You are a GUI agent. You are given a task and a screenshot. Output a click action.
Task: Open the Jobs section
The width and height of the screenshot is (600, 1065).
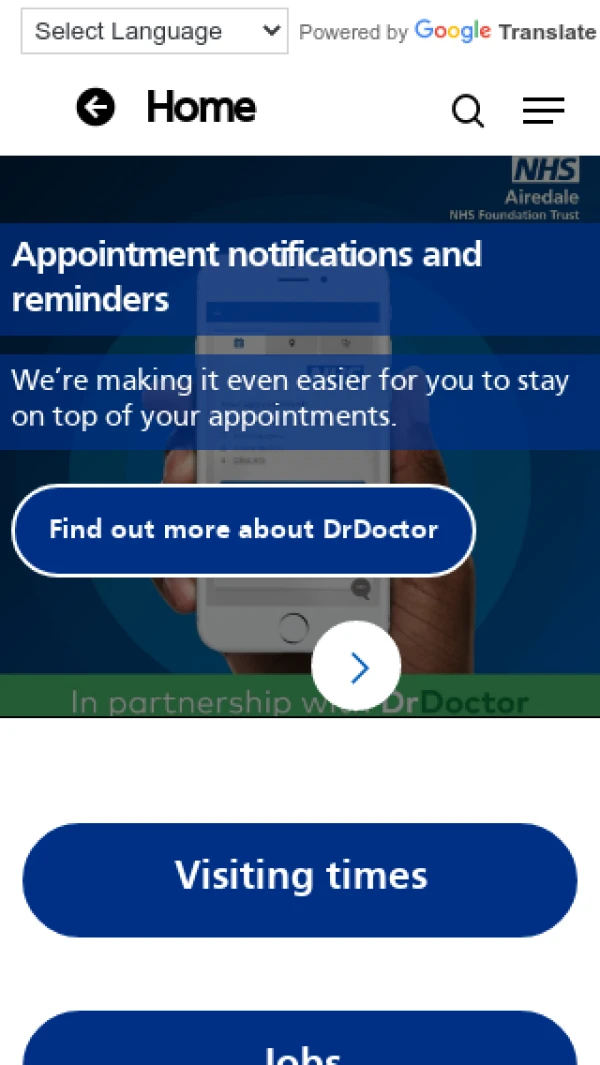(x=300, y=1045)
